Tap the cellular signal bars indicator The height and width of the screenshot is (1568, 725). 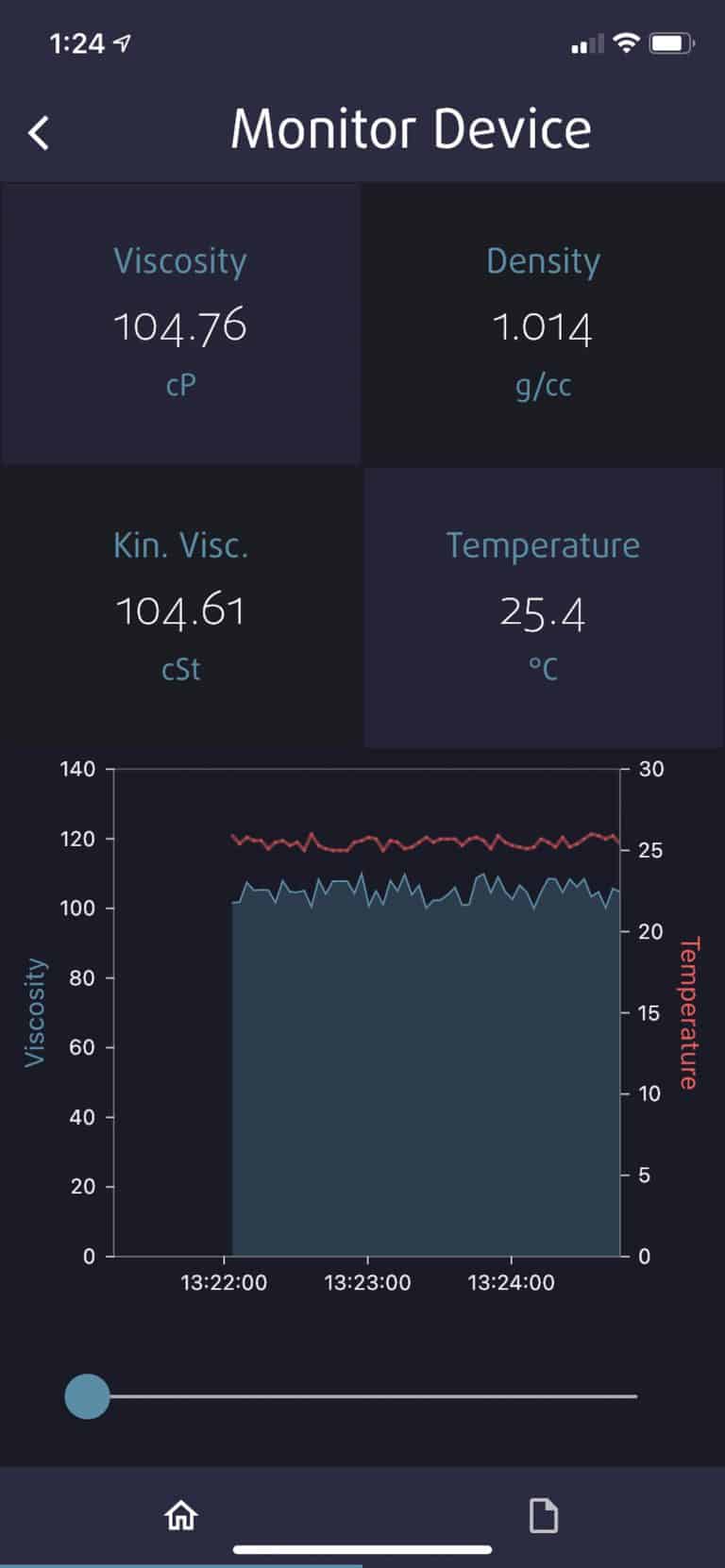[587, 42]
